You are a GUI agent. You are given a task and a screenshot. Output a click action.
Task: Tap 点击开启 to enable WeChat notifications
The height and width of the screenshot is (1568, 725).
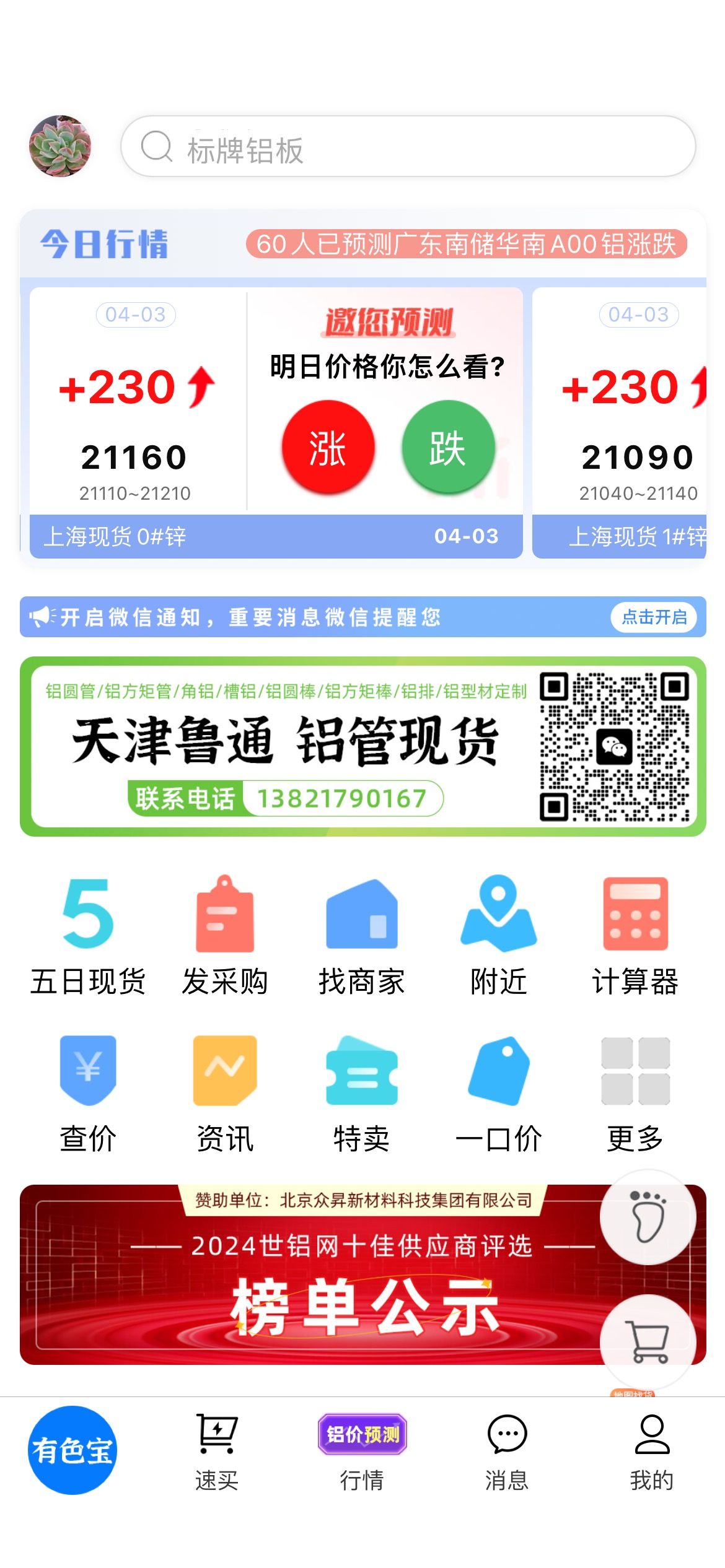[x=654, y=617]
